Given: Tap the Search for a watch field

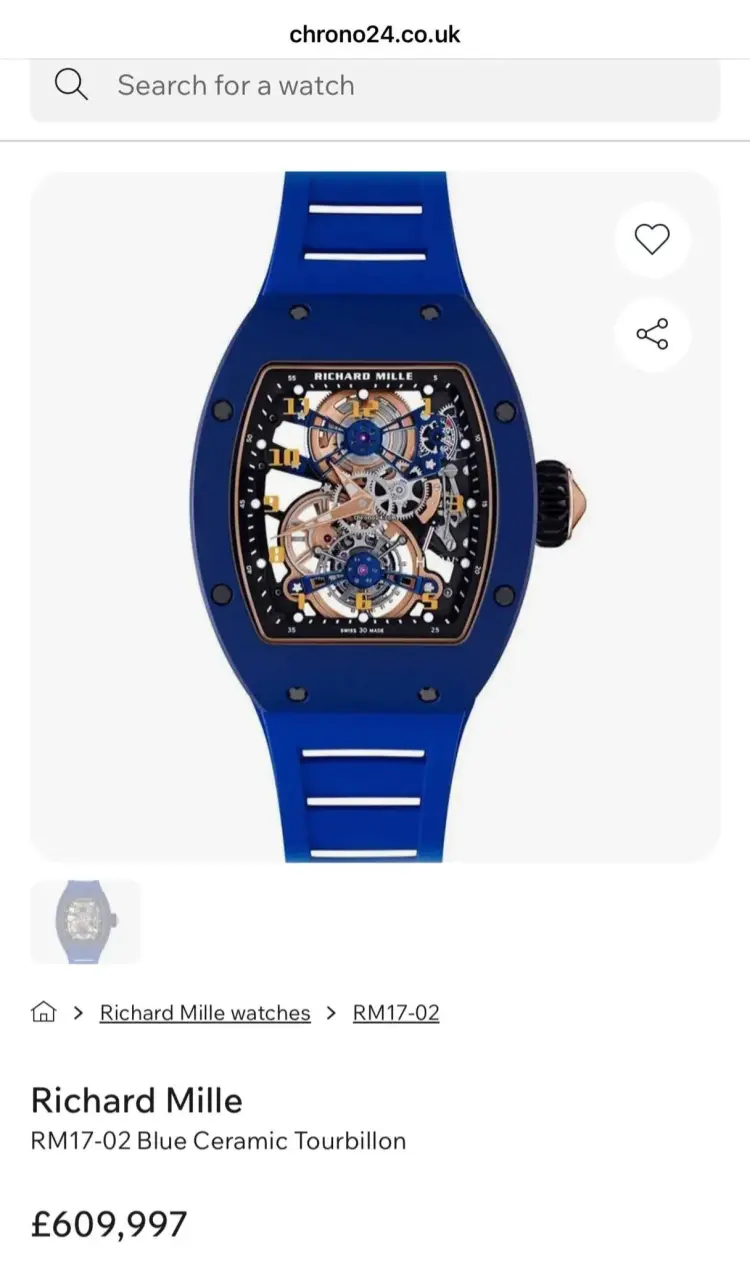Looking at the screenshot, I should [x=375, y=86].
